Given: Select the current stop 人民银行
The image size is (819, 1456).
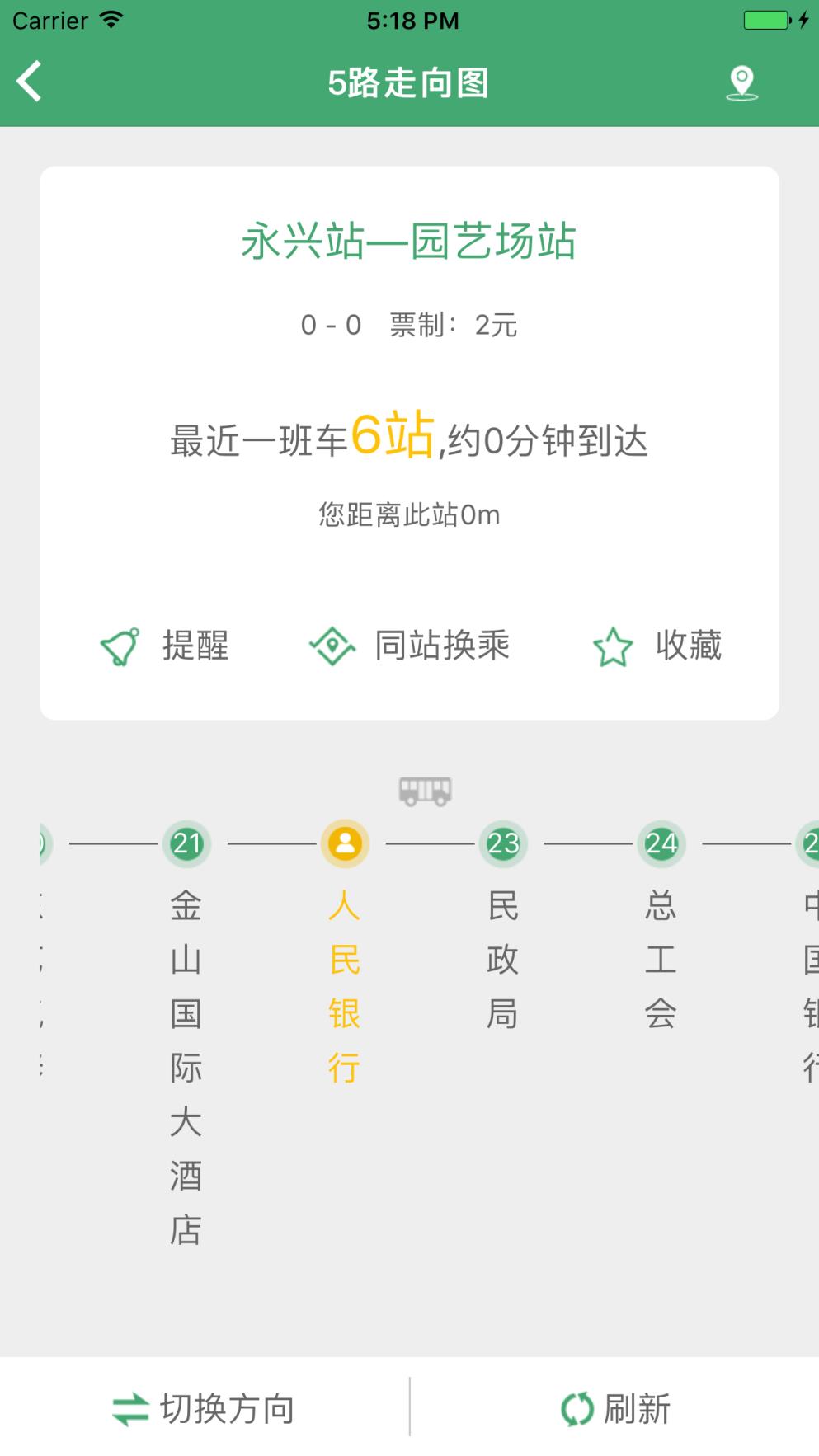Looking at the screenshot, I should click(x=345, y=843).
